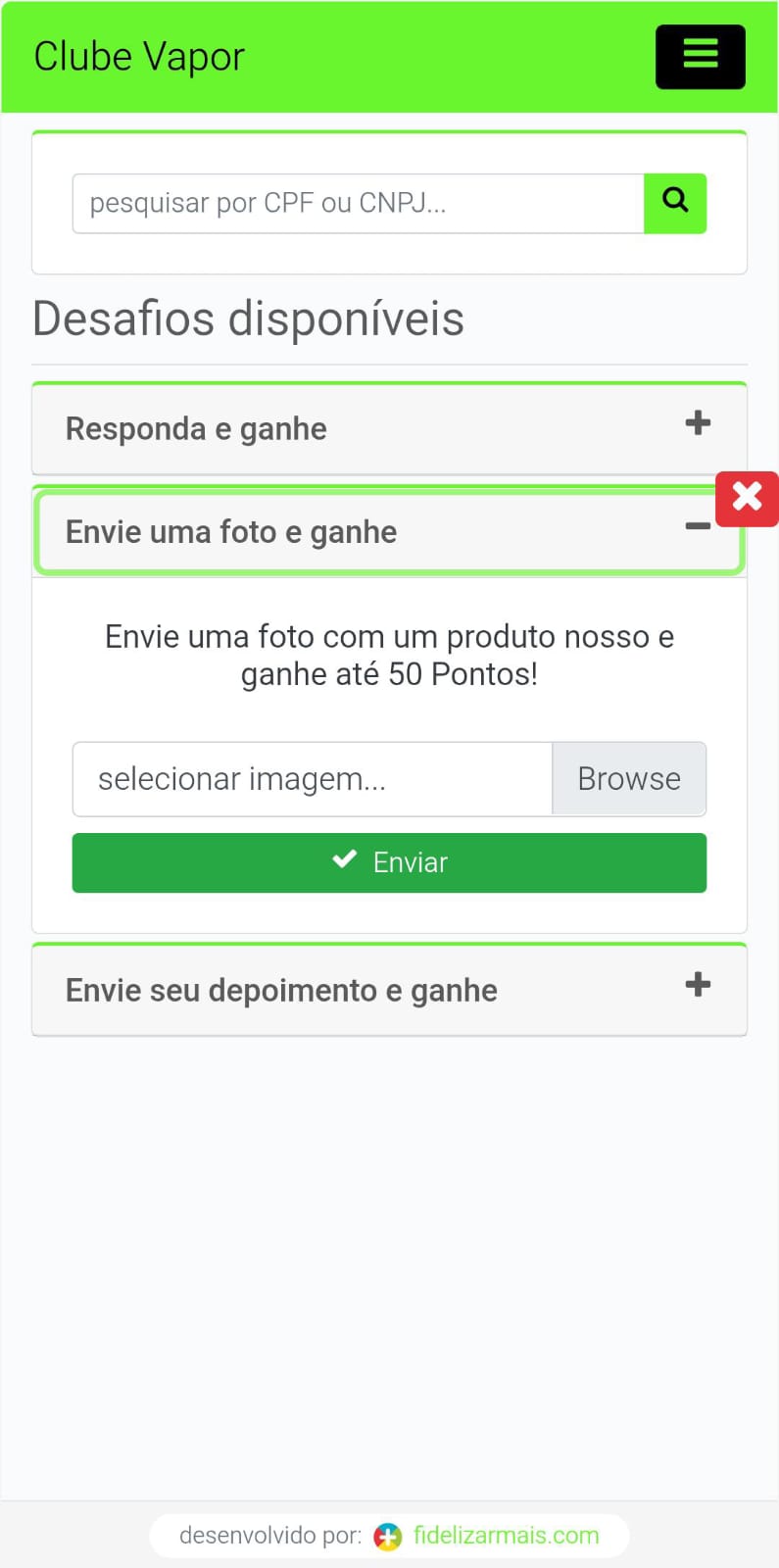This screenshot has height=1568, width=779.
Task: Tap the green search magnifier button
Action: pyautogui.click(x=675, y=204)
